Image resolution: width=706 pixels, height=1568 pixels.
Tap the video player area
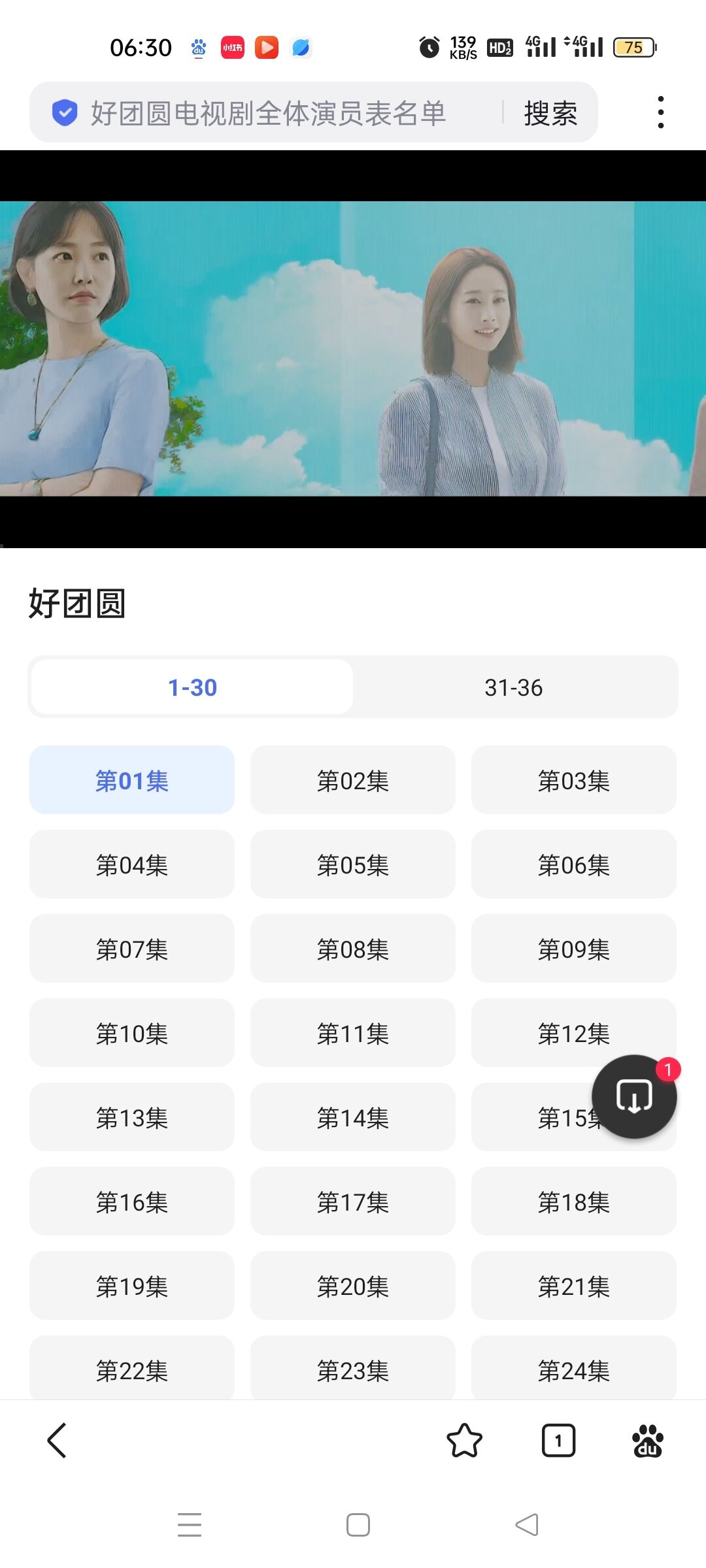pos(353,349)
